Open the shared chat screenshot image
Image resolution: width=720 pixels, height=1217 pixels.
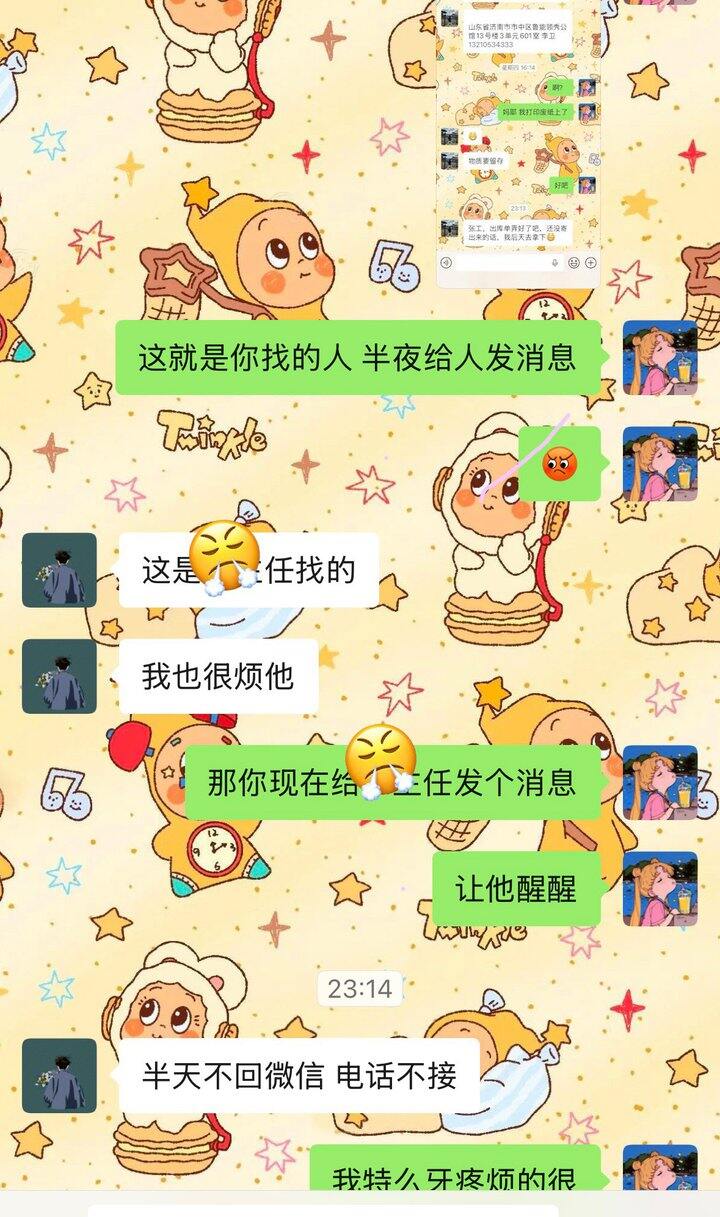pos(518,142)
